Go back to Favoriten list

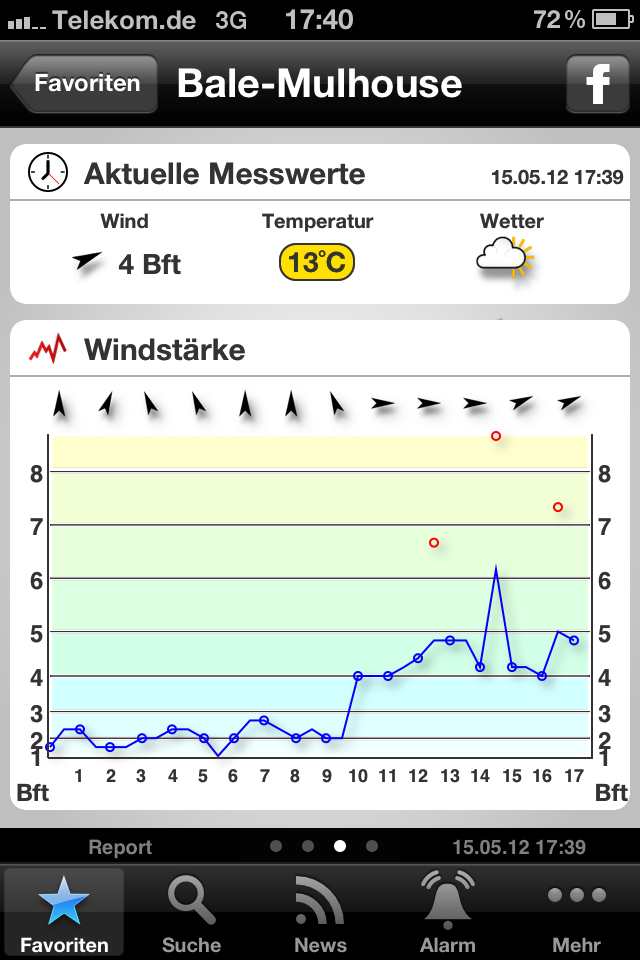coord(86,84)
